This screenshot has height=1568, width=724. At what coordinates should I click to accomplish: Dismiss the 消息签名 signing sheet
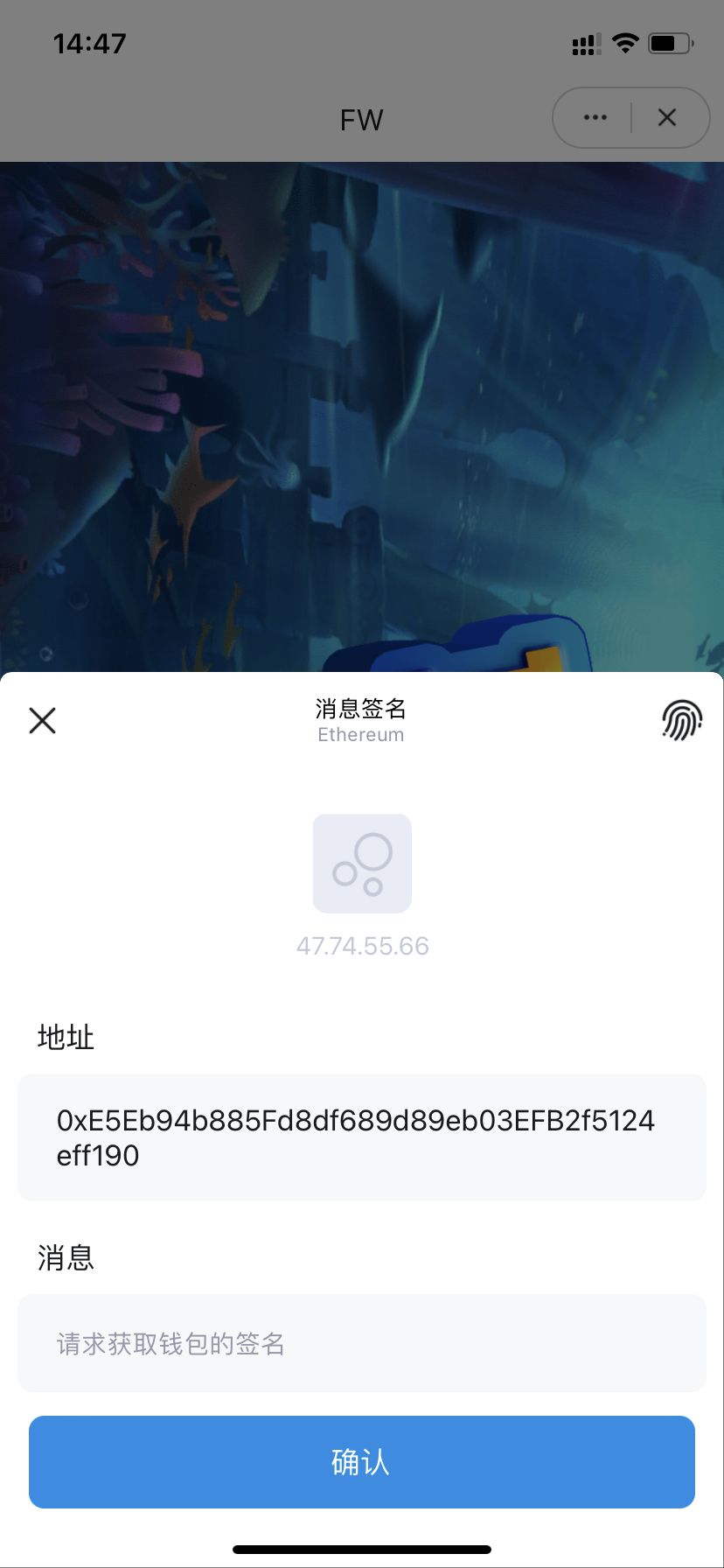pos(42,720)
